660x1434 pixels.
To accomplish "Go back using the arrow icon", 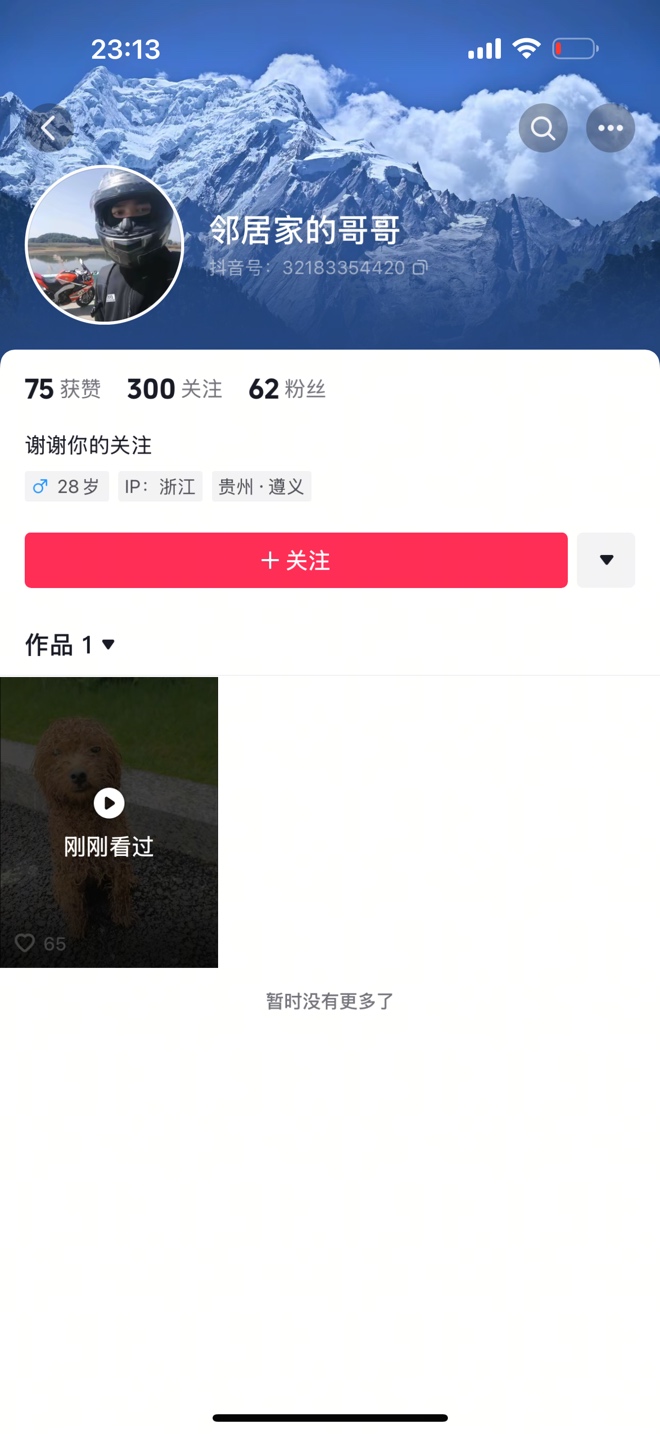I will (48, 128).
